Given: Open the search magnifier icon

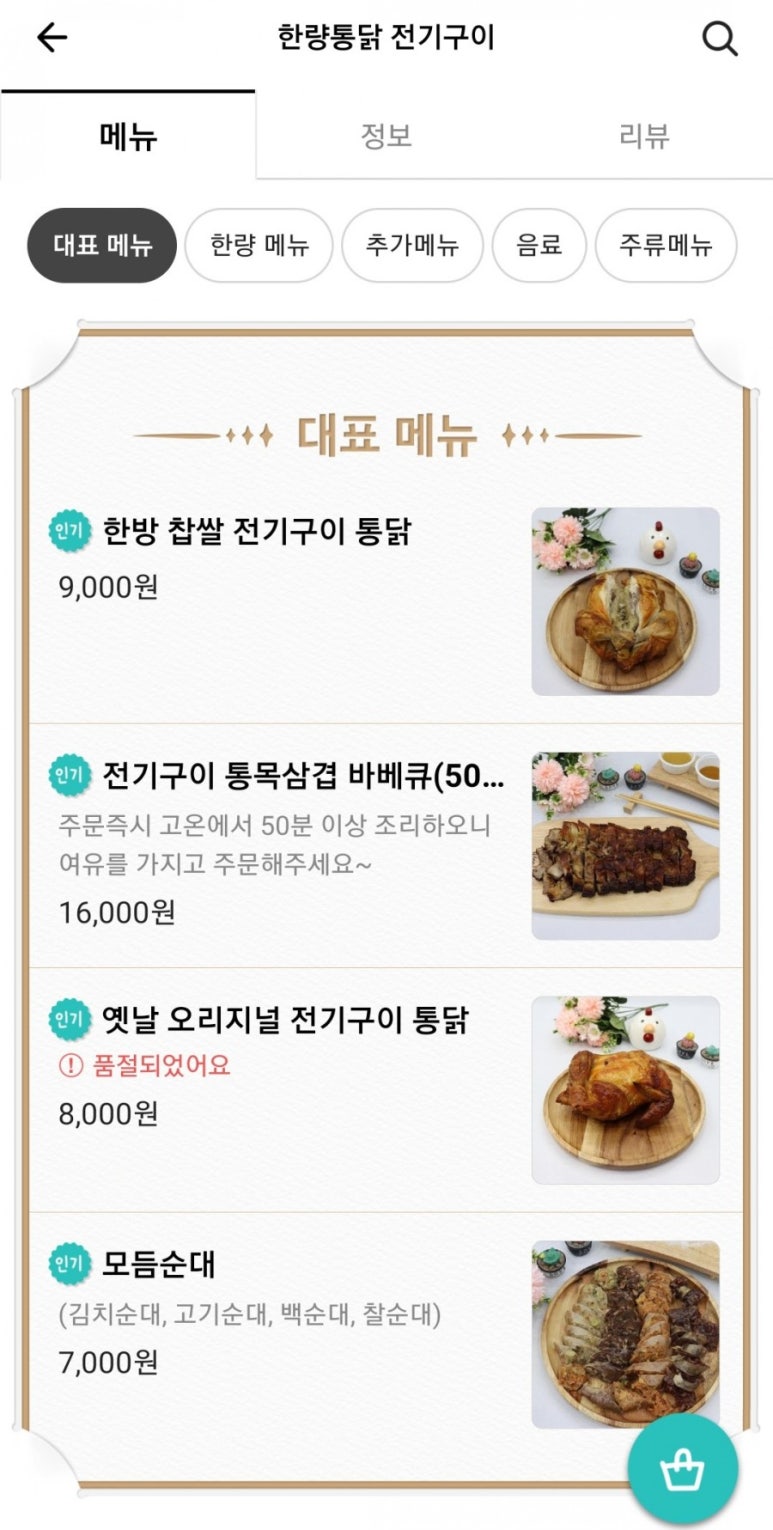Looking at the screenshot, I should click(719, 39).
